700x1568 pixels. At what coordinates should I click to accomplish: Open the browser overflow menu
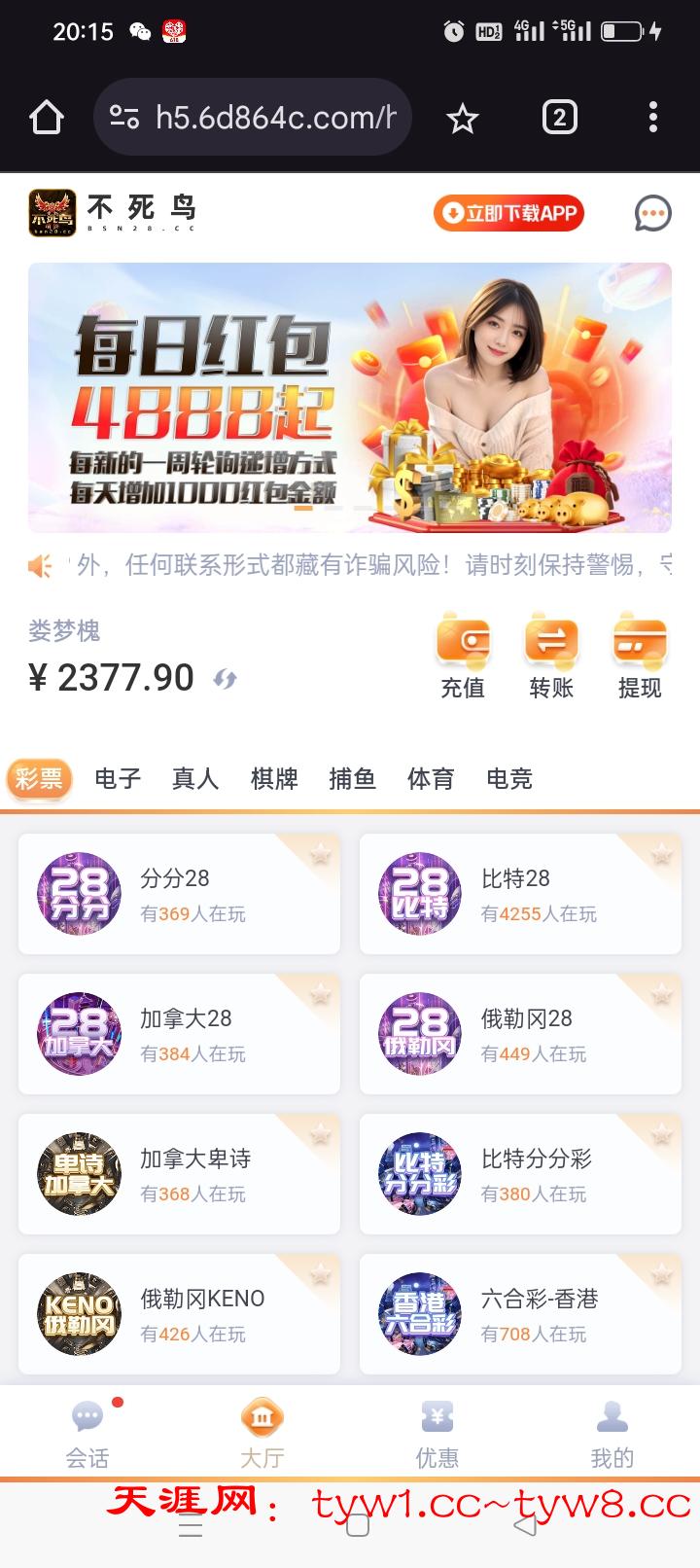coord(653,118)
